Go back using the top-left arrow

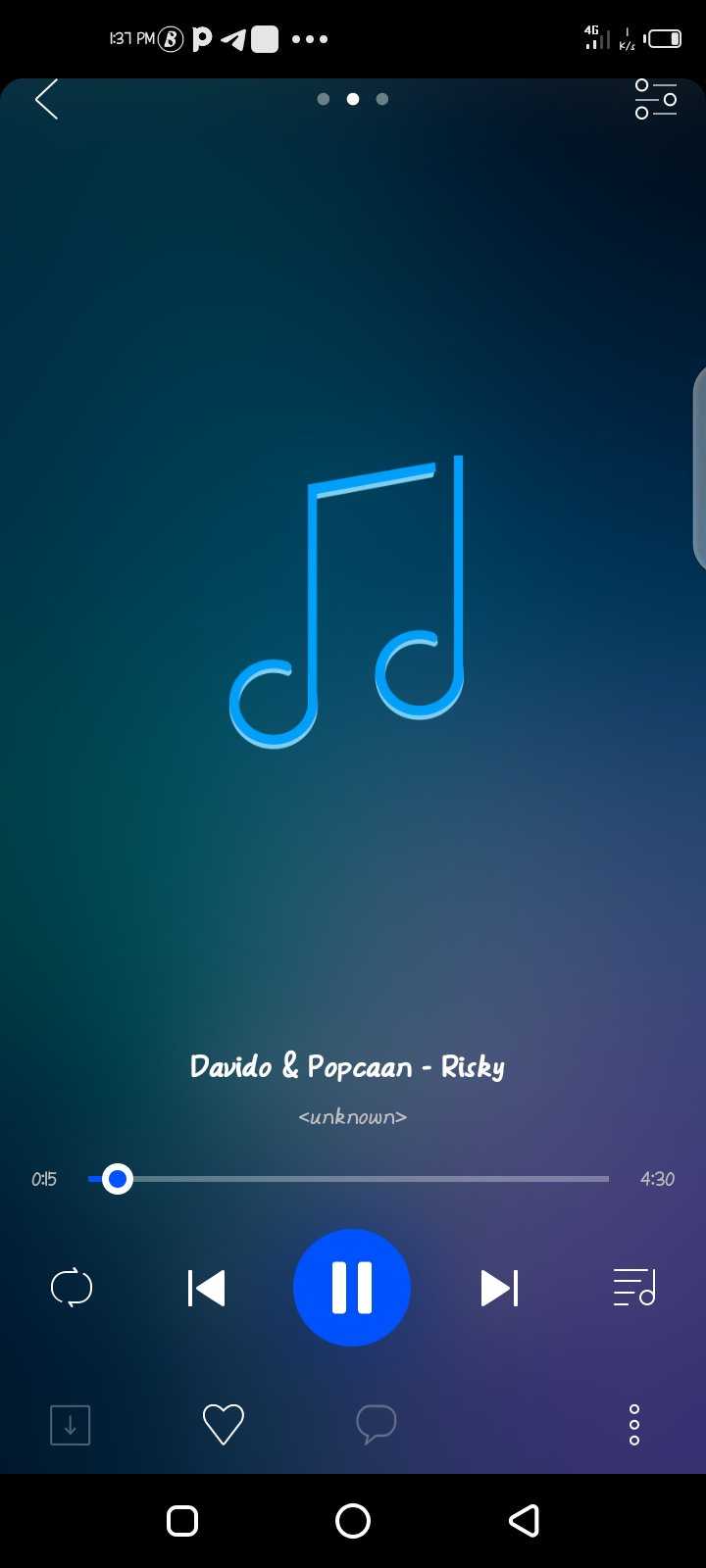pyautogui.click(x=46, y=99)
